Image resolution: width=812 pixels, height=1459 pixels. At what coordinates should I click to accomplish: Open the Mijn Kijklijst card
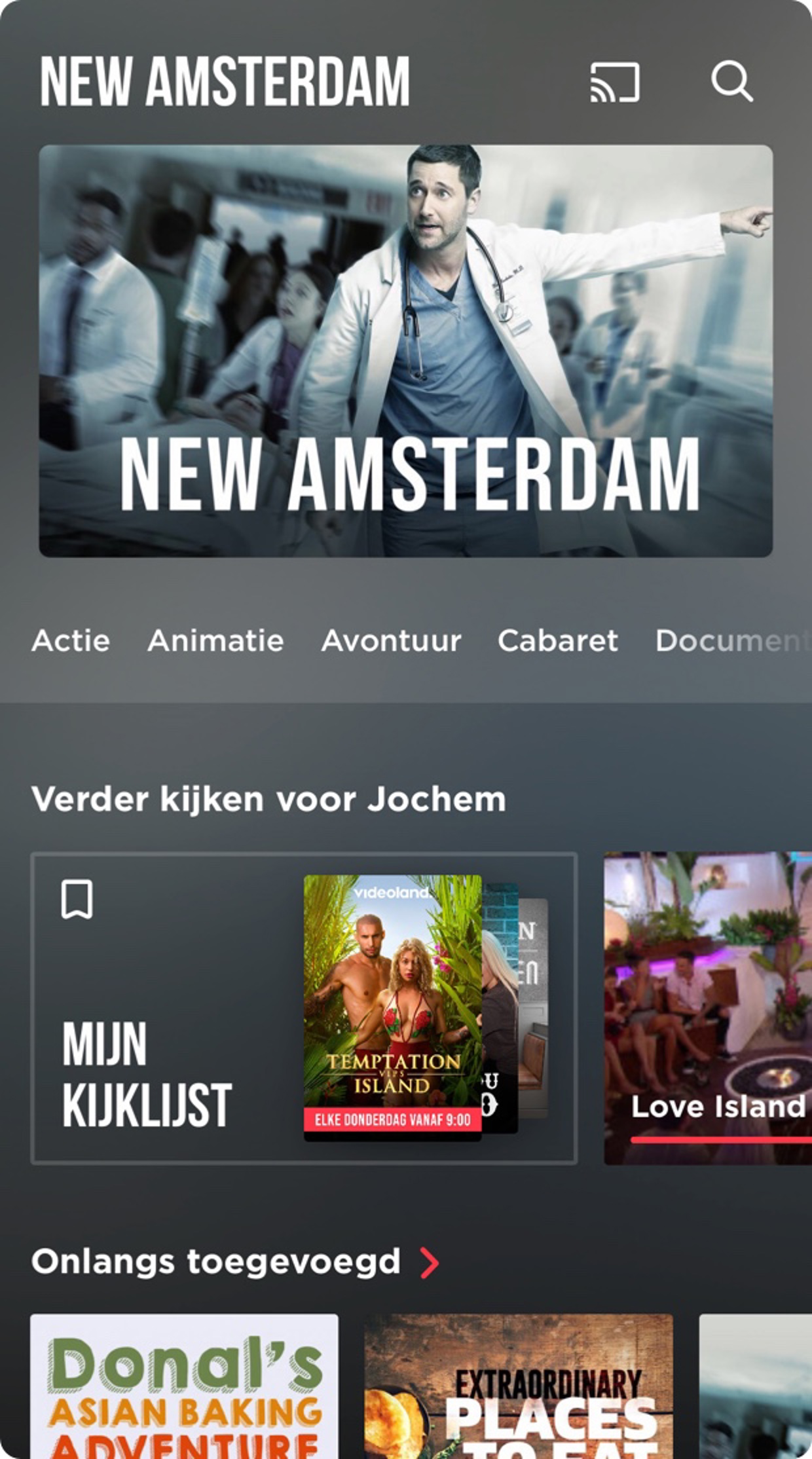[304, 1008]
